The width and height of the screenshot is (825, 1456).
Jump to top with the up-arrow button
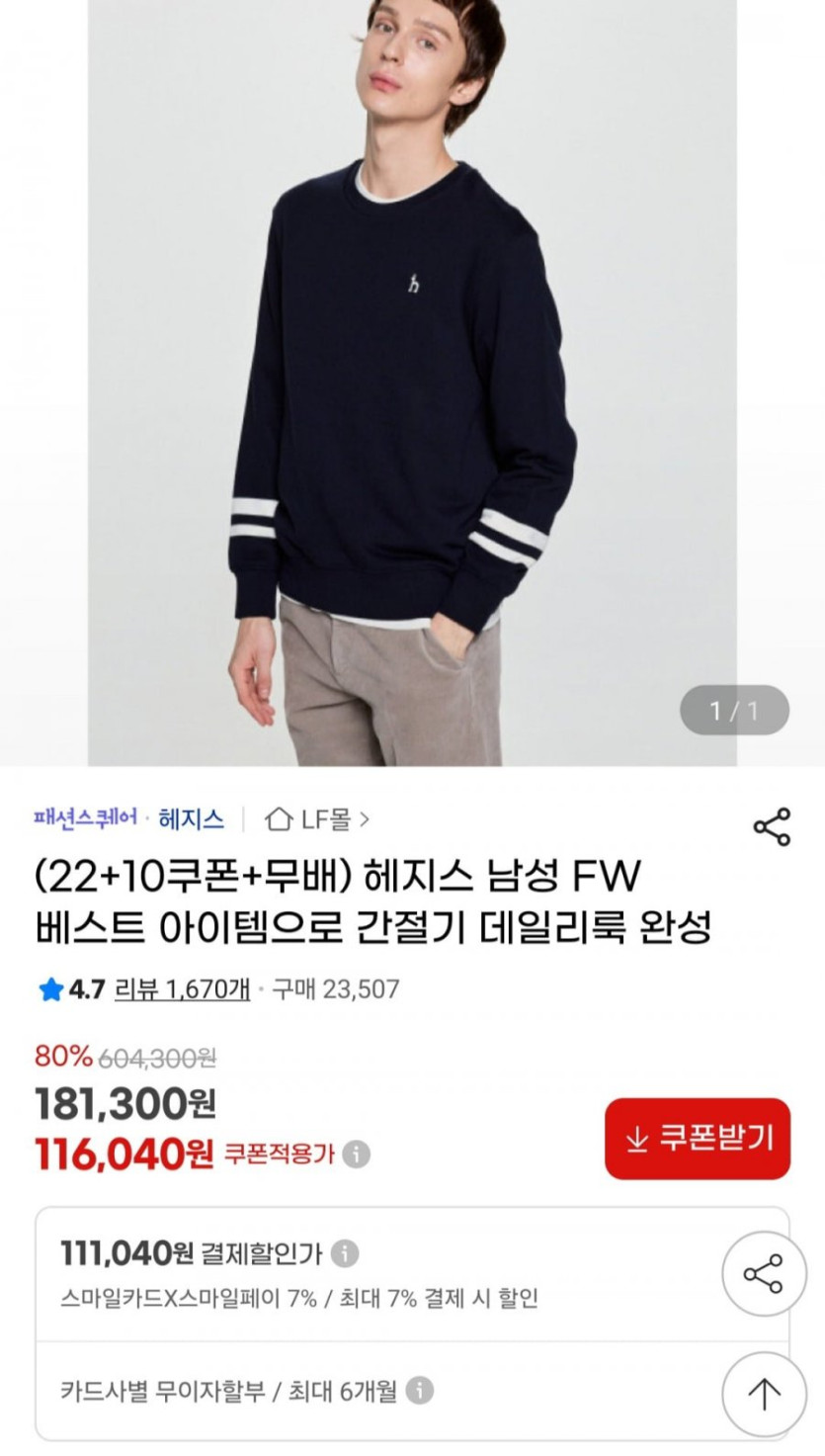(x=764, y=1394)
